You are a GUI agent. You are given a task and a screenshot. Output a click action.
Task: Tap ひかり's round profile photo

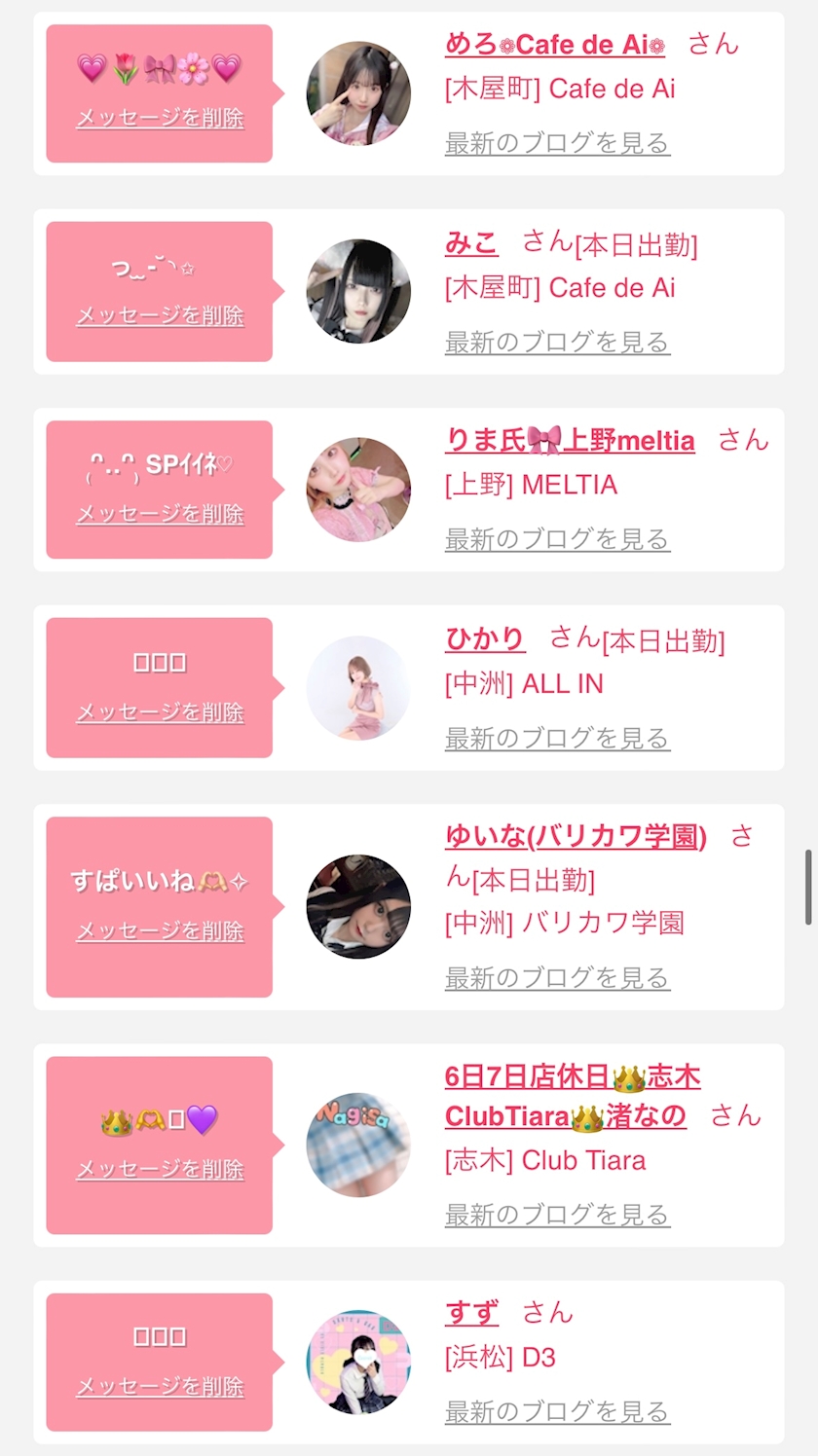(x=358, y=688)
